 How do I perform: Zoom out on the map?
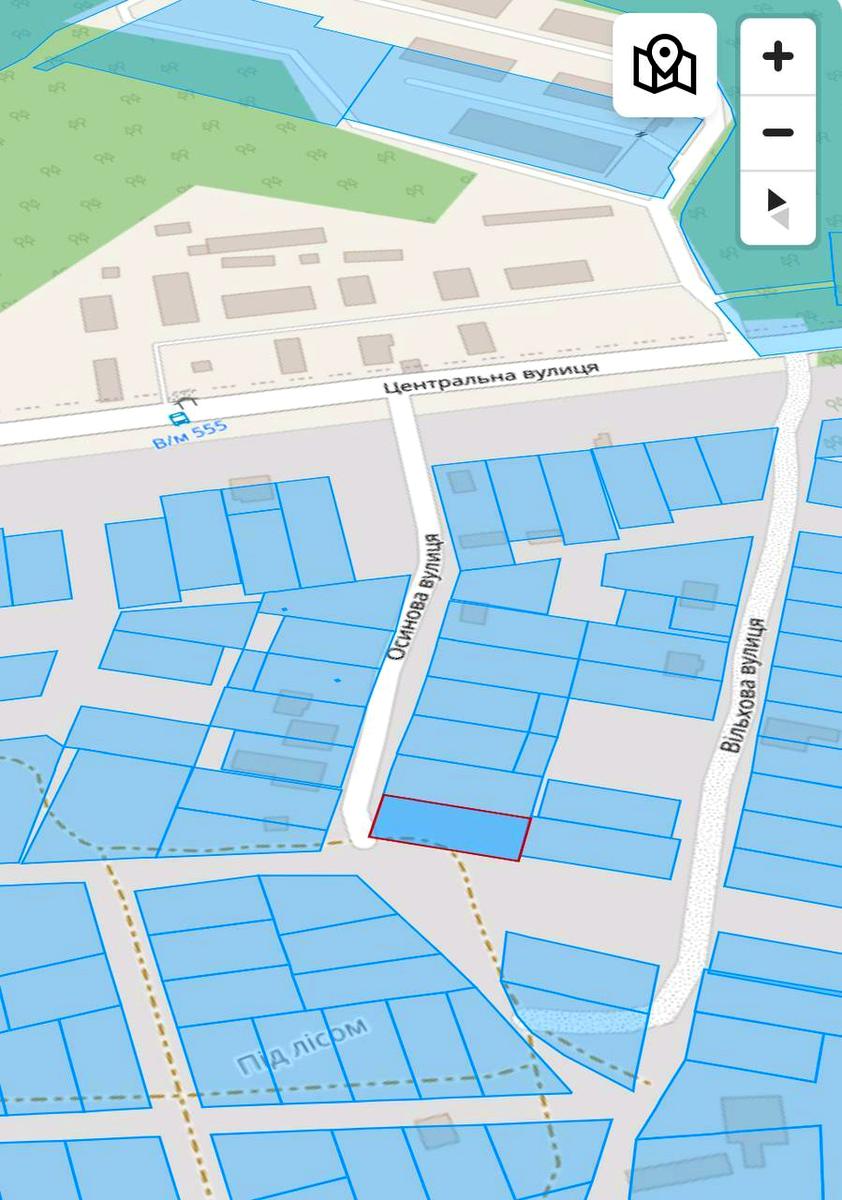tap(777, 133)
